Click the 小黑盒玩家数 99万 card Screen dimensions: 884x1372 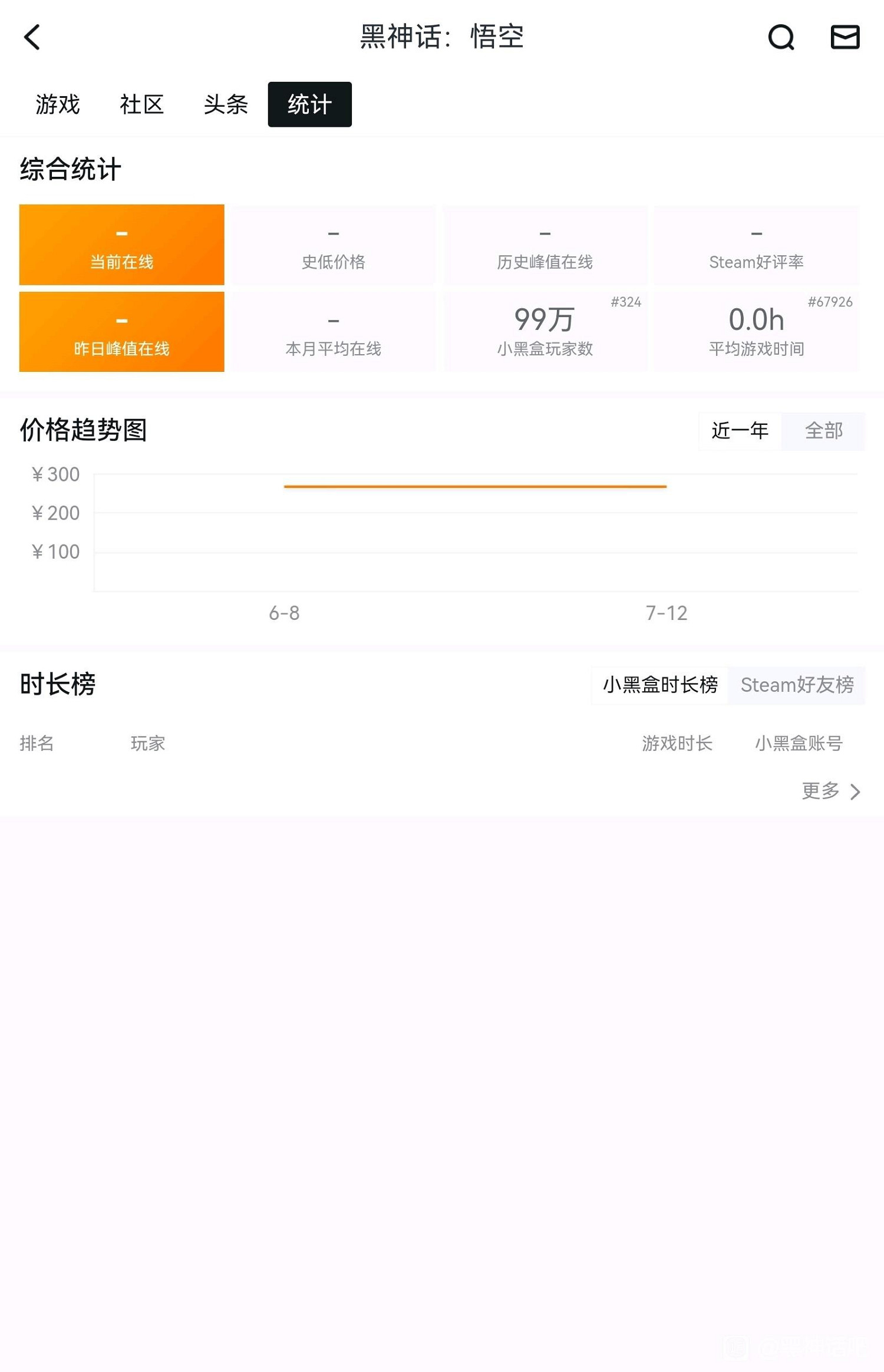545,331
